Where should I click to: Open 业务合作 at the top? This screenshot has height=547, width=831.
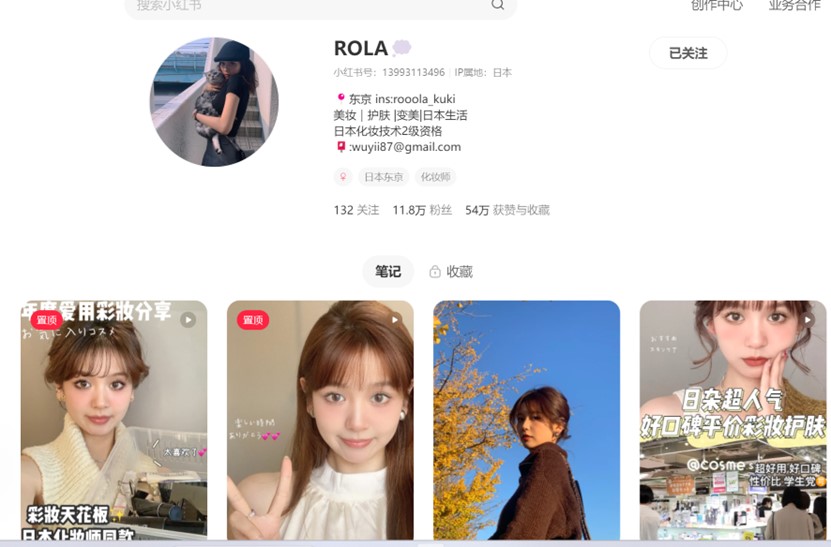(x=794, y=5)
